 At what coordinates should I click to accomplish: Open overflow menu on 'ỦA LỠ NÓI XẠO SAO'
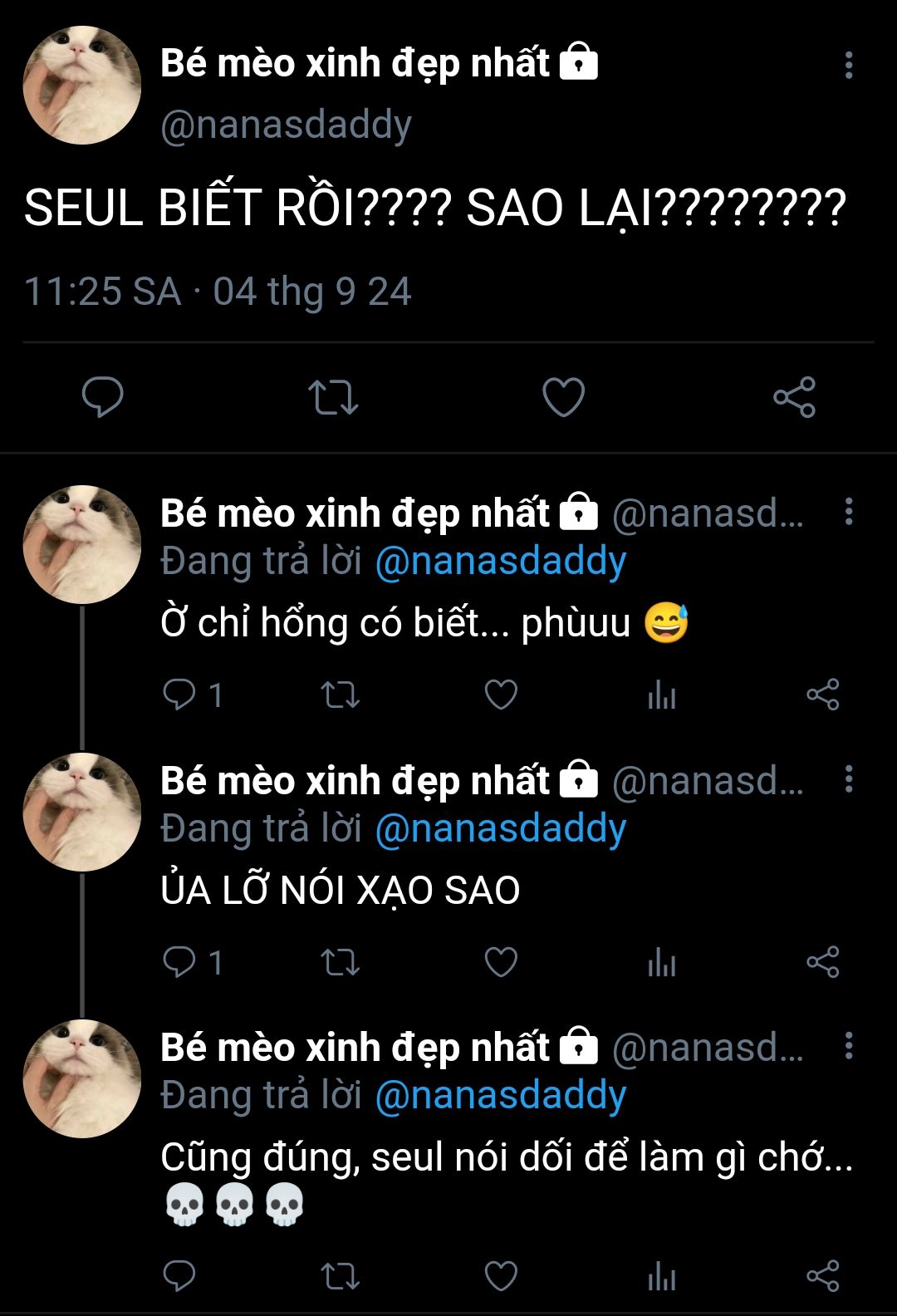(x=848, y=779)
